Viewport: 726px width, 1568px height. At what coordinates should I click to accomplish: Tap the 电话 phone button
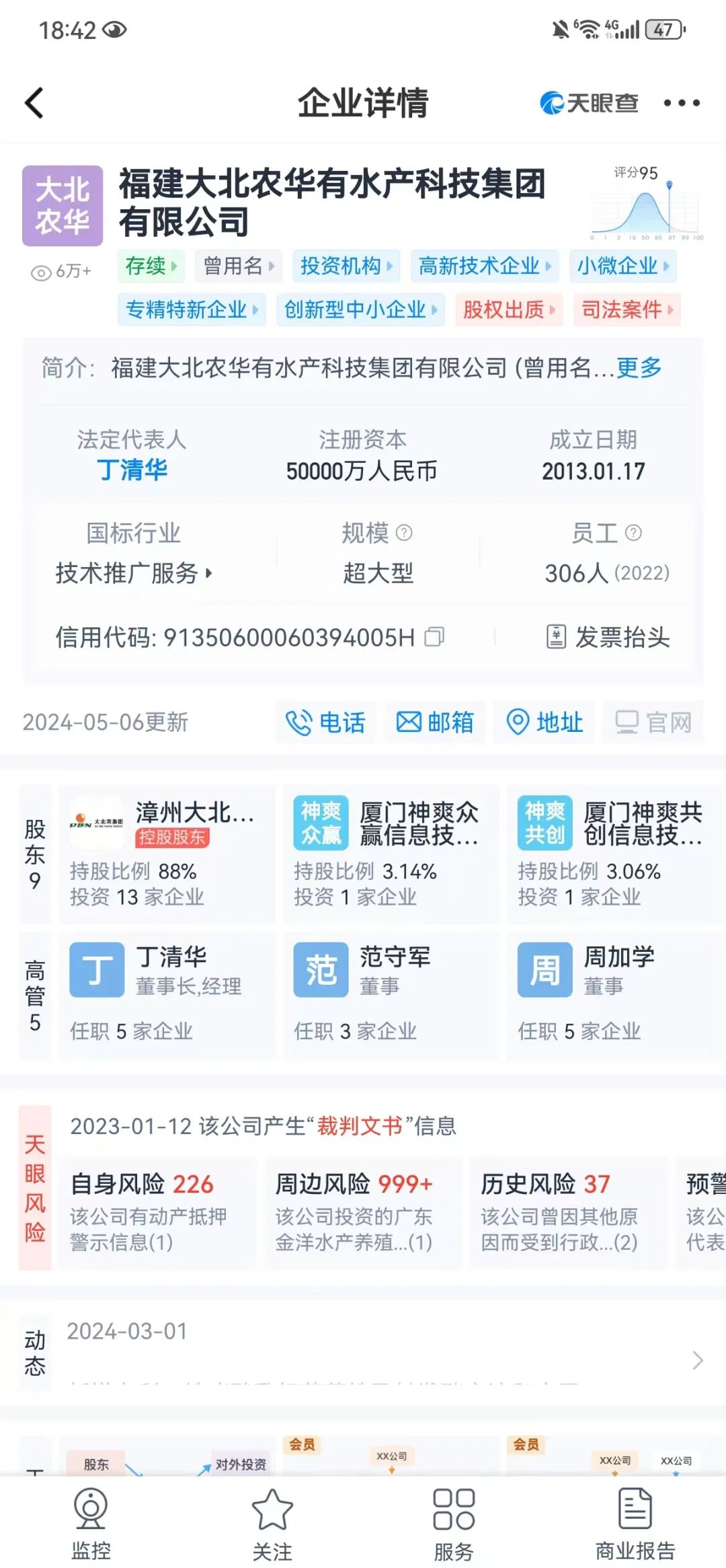click(326, 722)
